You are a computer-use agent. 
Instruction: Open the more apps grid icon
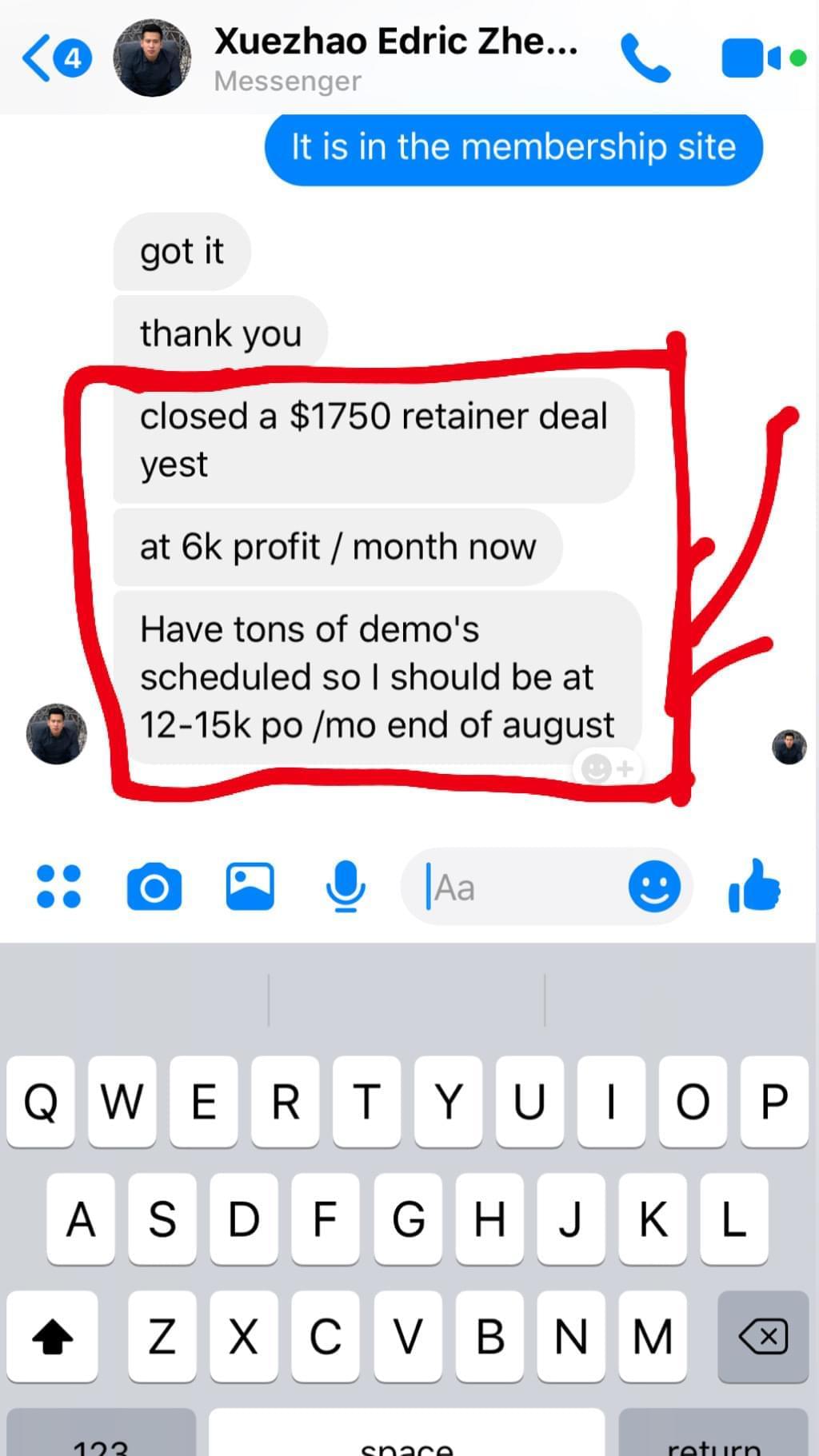58,887
